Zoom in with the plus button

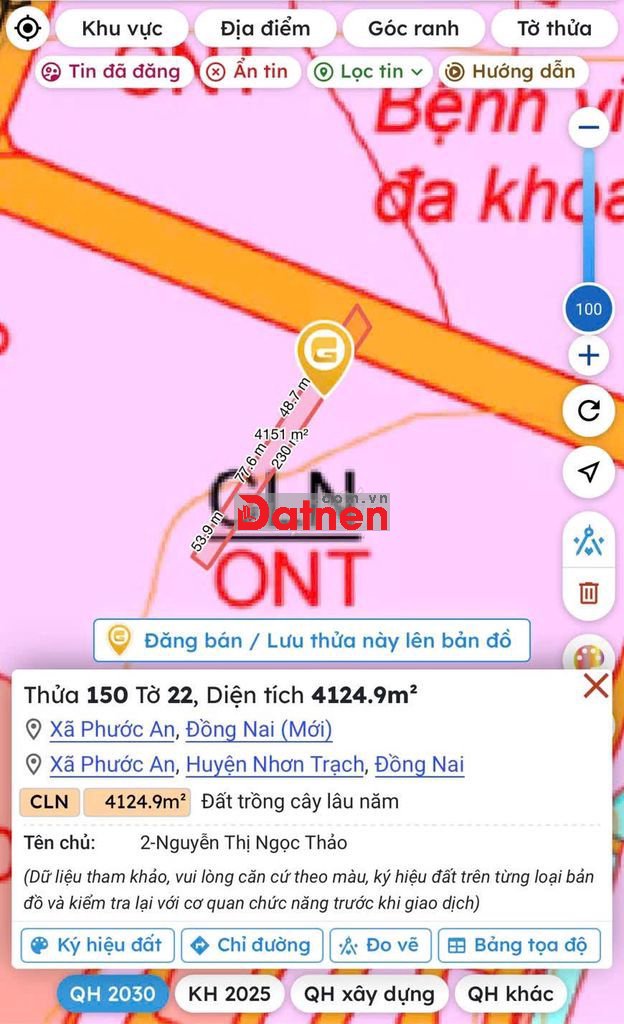(589, 356)
